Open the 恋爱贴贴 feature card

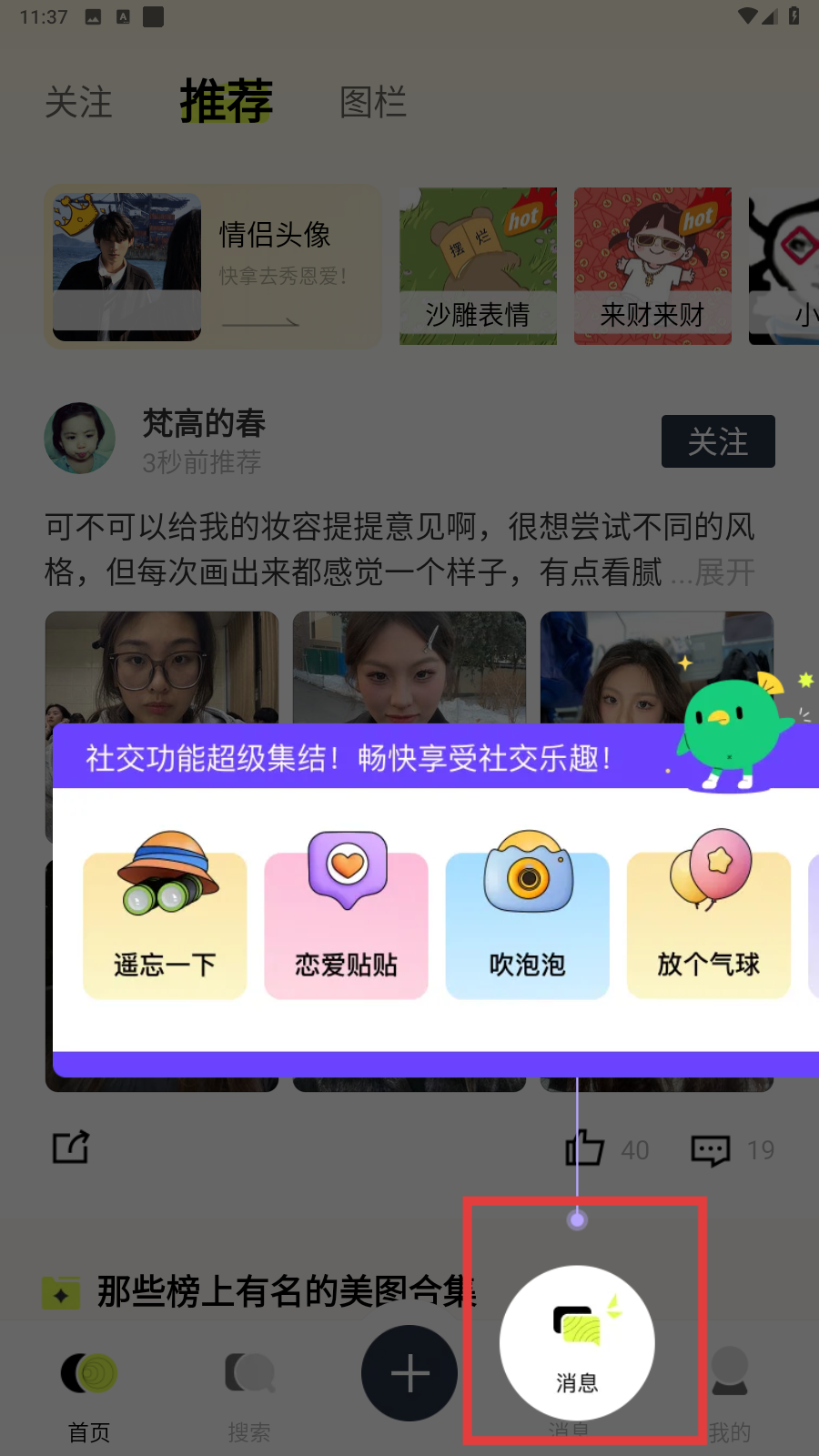[346, 925]
